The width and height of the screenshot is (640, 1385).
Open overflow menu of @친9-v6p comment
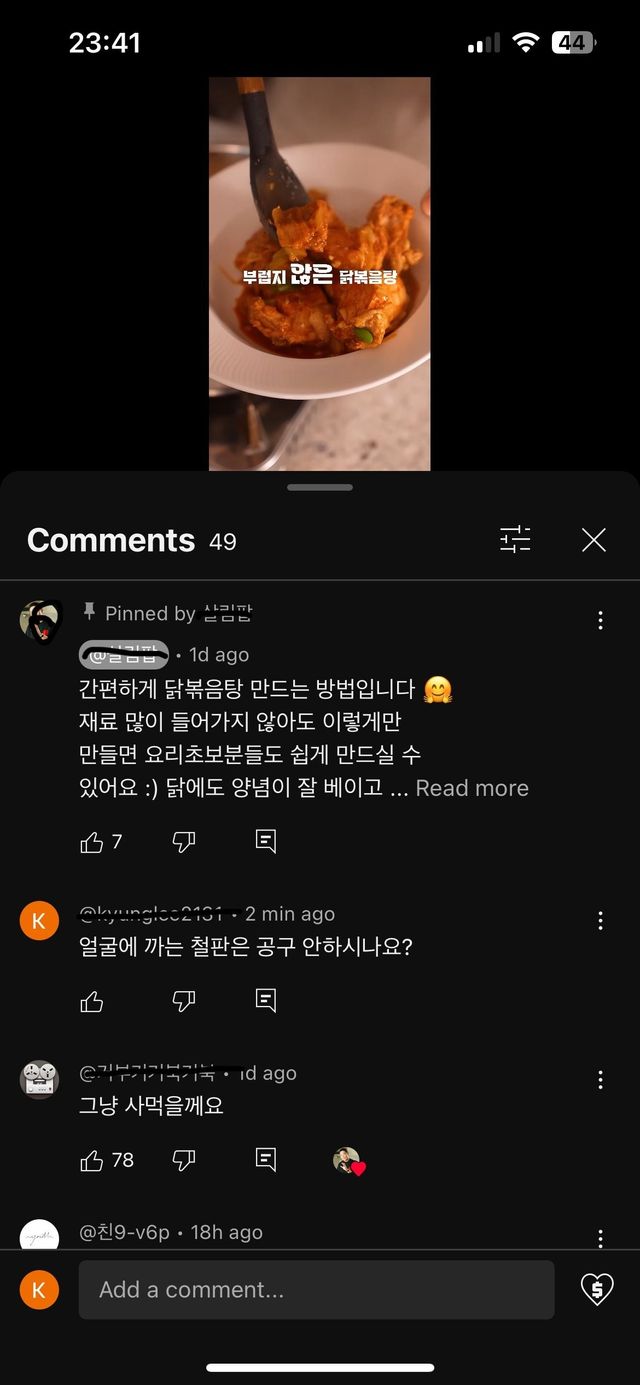tap(600, 1238)
